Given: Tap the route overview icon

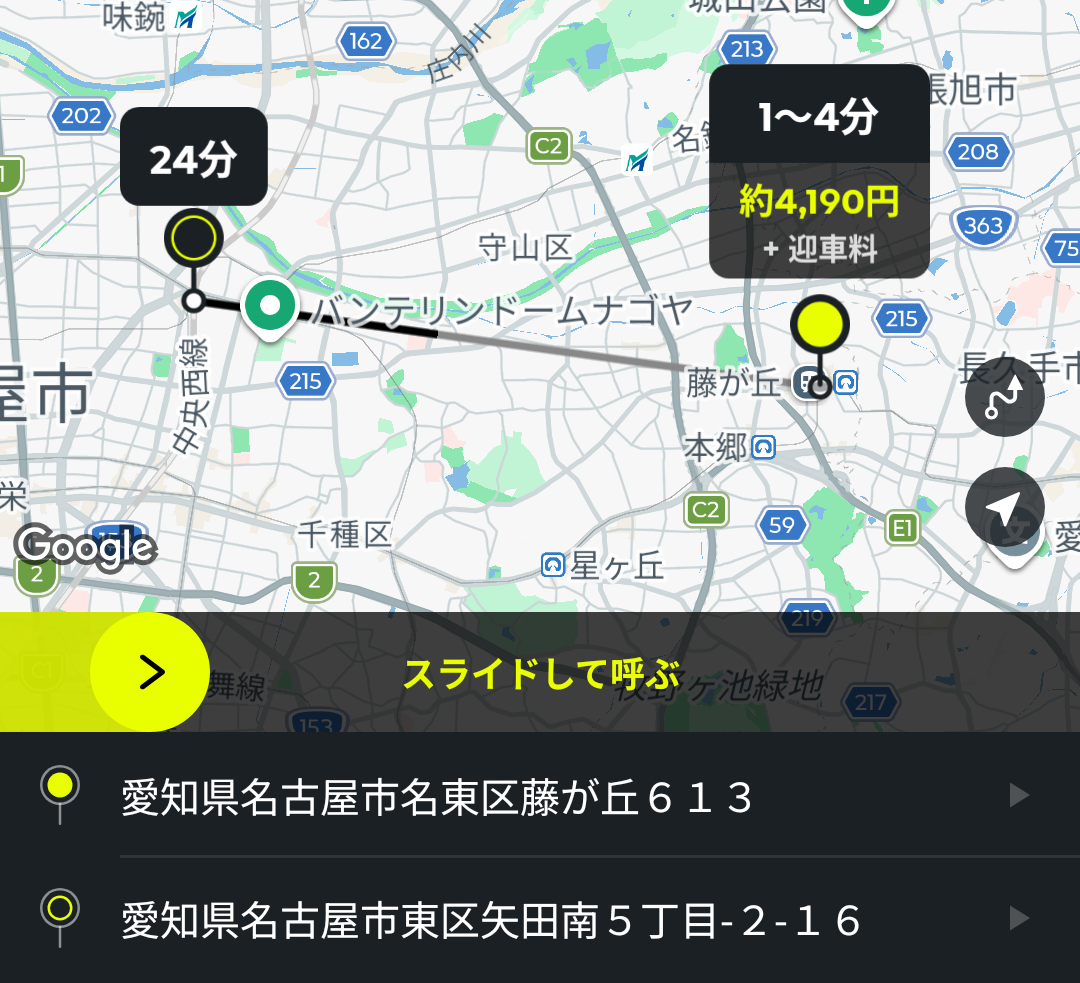Looking at the screenshot, I should 1004,397.
